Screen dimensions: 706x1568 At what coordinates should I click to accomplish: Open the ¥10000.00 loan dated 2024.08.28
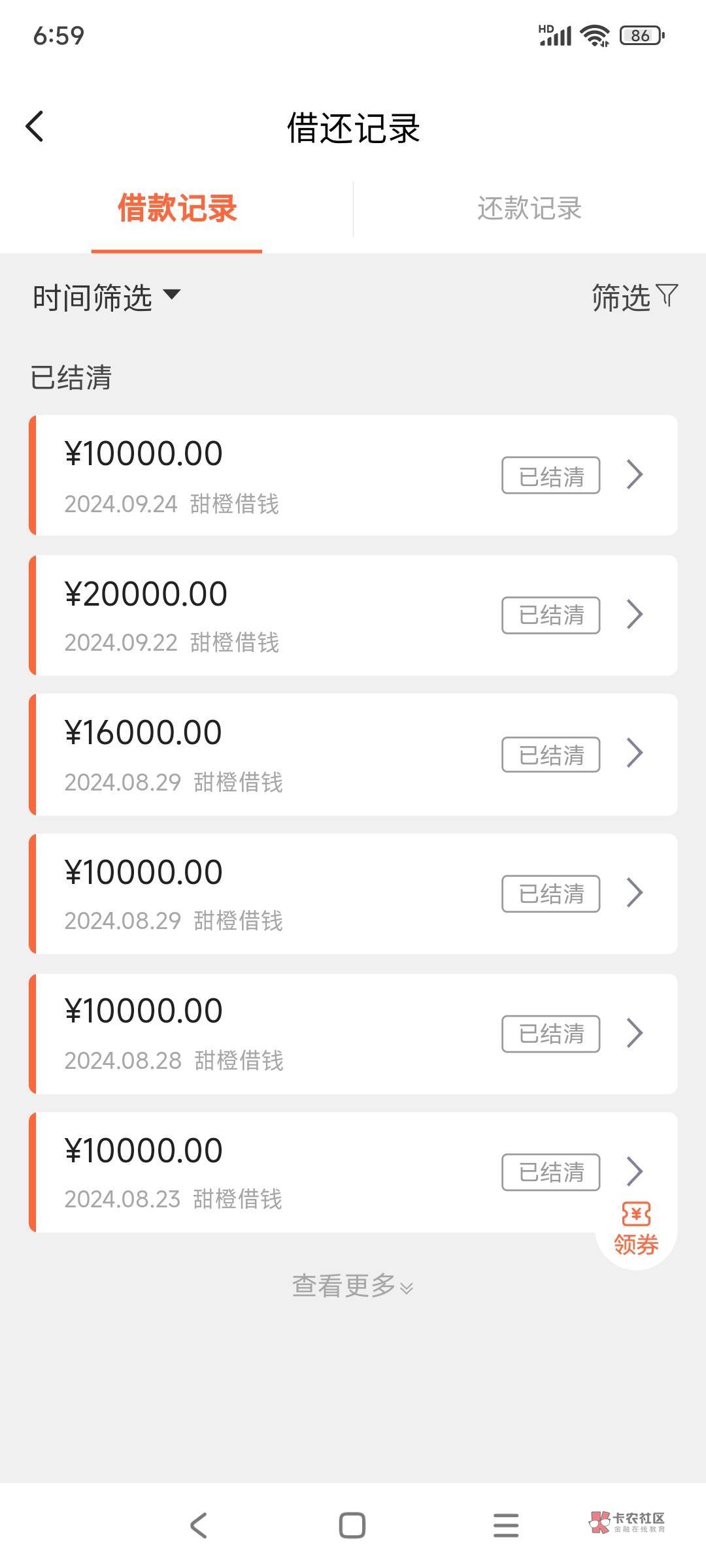click(x=353, y=1034)
